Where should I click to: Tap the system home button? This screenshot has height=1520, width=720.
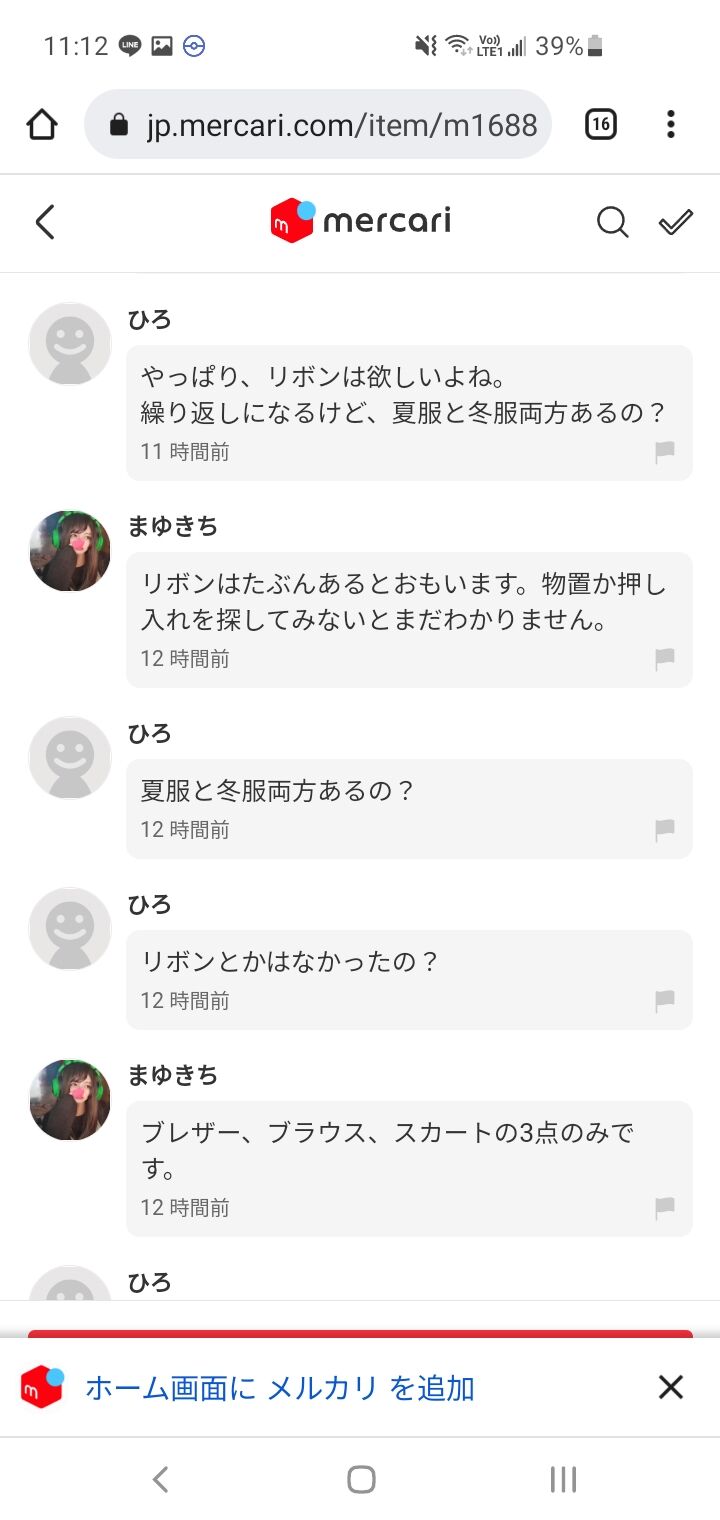(361, 1480)
